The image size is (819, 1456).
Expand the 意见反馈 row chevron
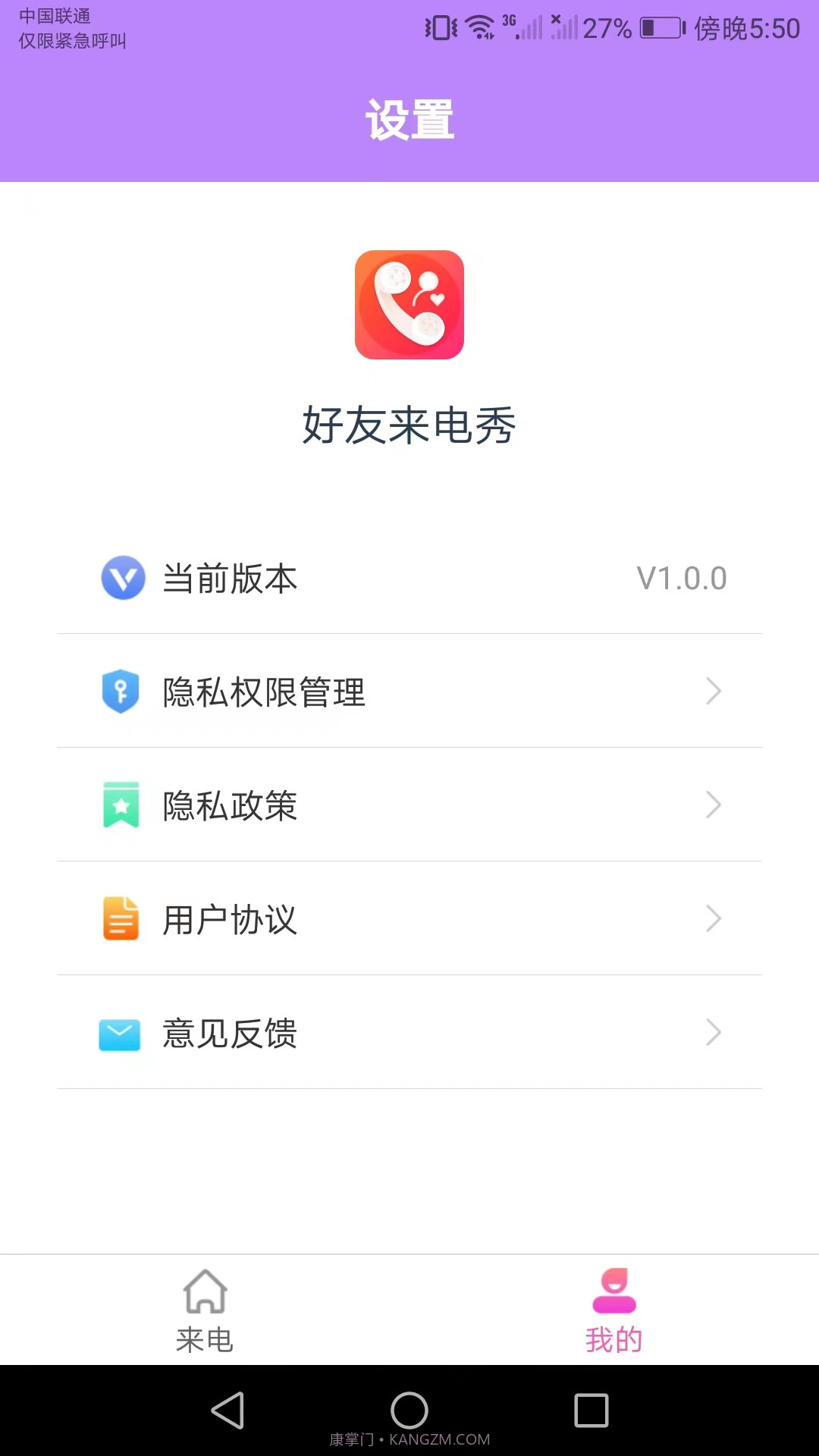click(713, 1034)
